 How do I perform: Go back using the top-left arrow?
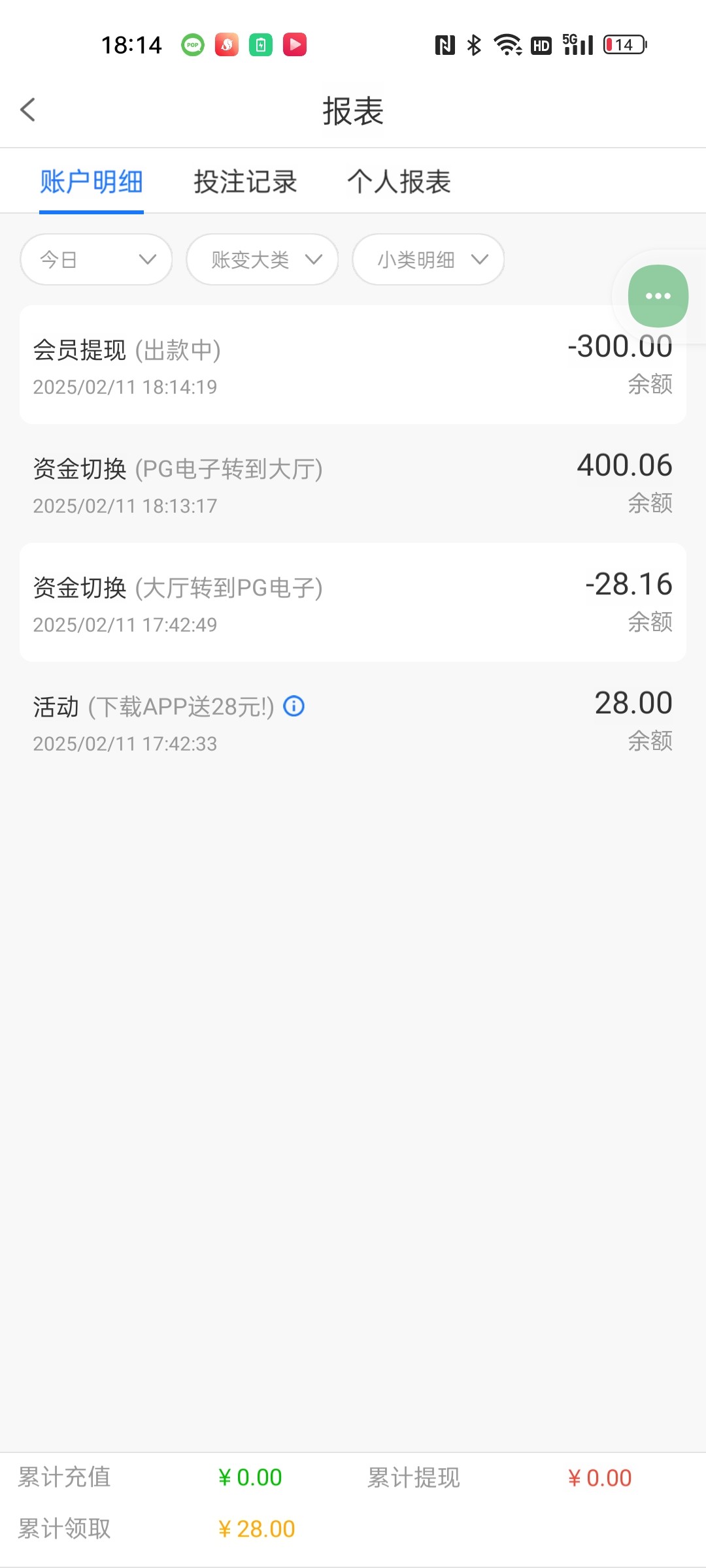[27, 110]
